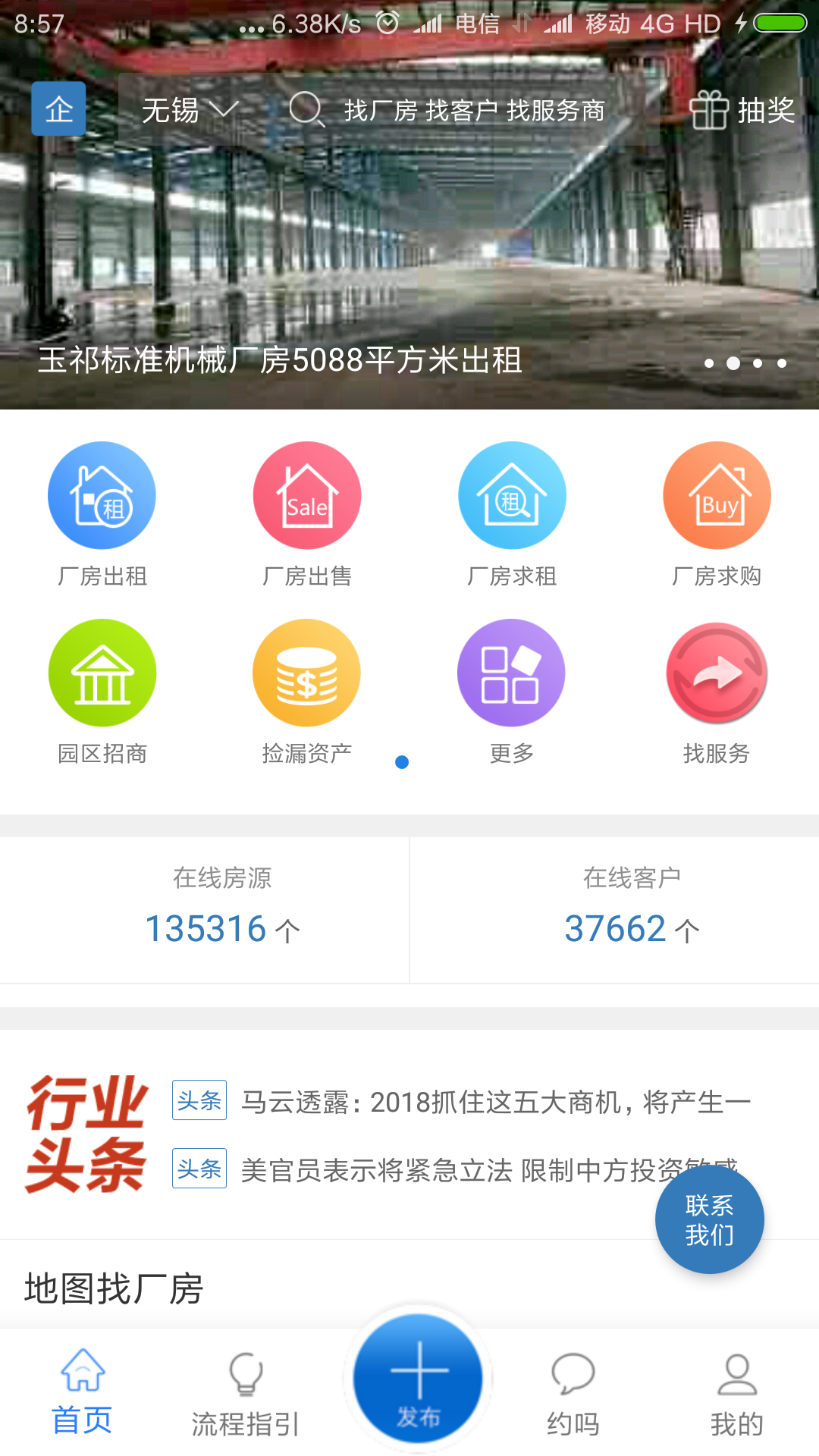
Task: Open the 抽奖 lottery button
Action: point(742,111)
